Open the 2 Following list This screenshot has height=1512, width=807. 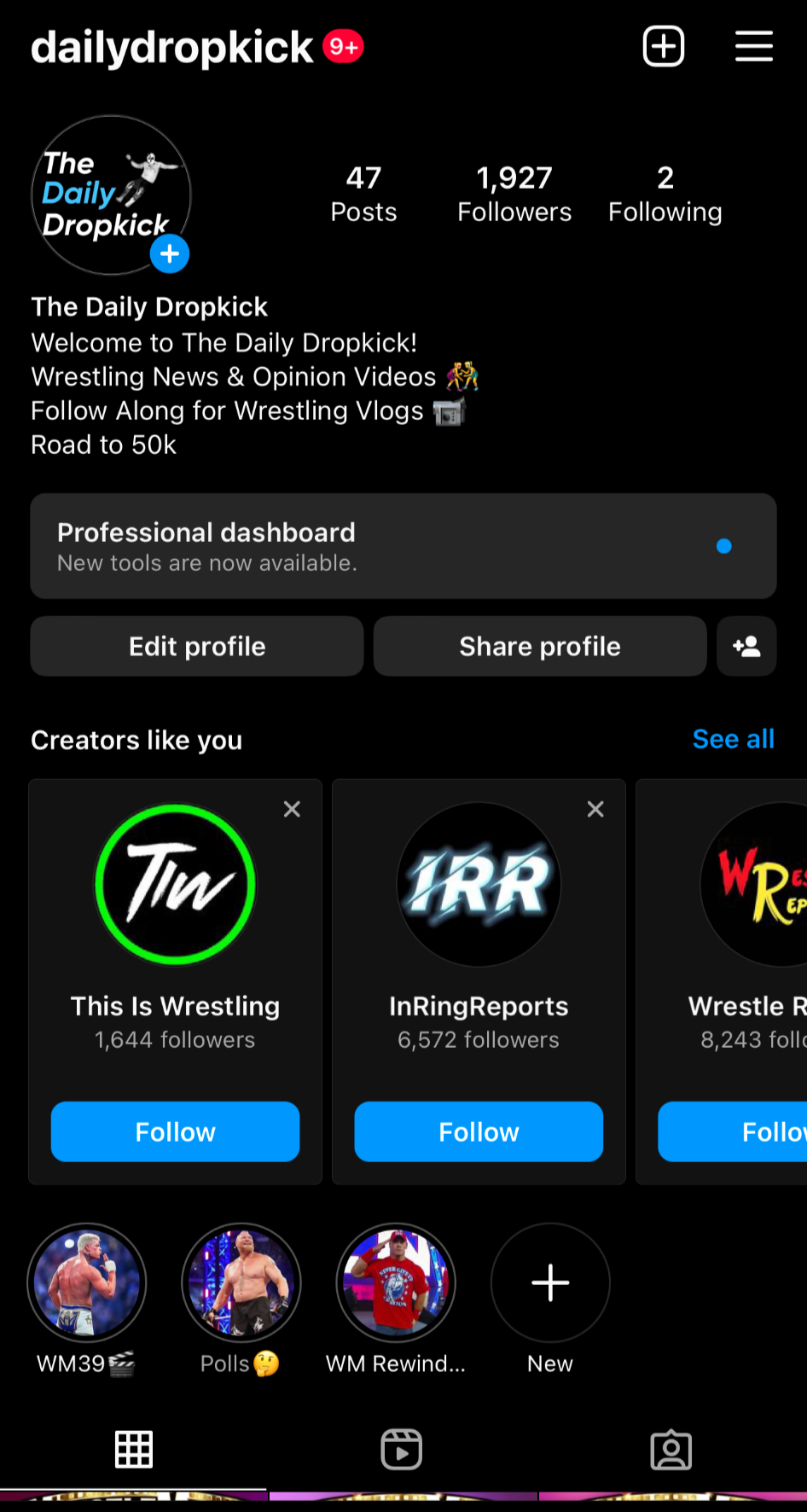click(665, 194)
